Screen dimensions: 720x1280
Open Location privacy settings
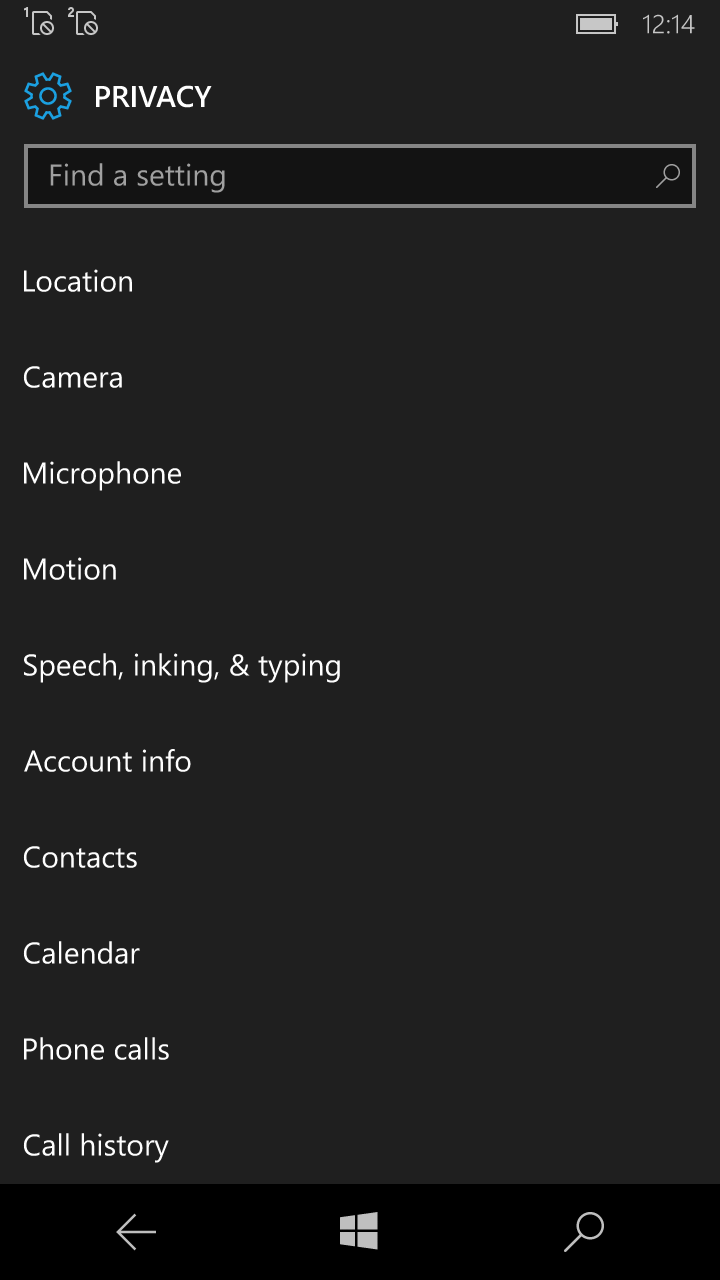[x=360, y=282]
